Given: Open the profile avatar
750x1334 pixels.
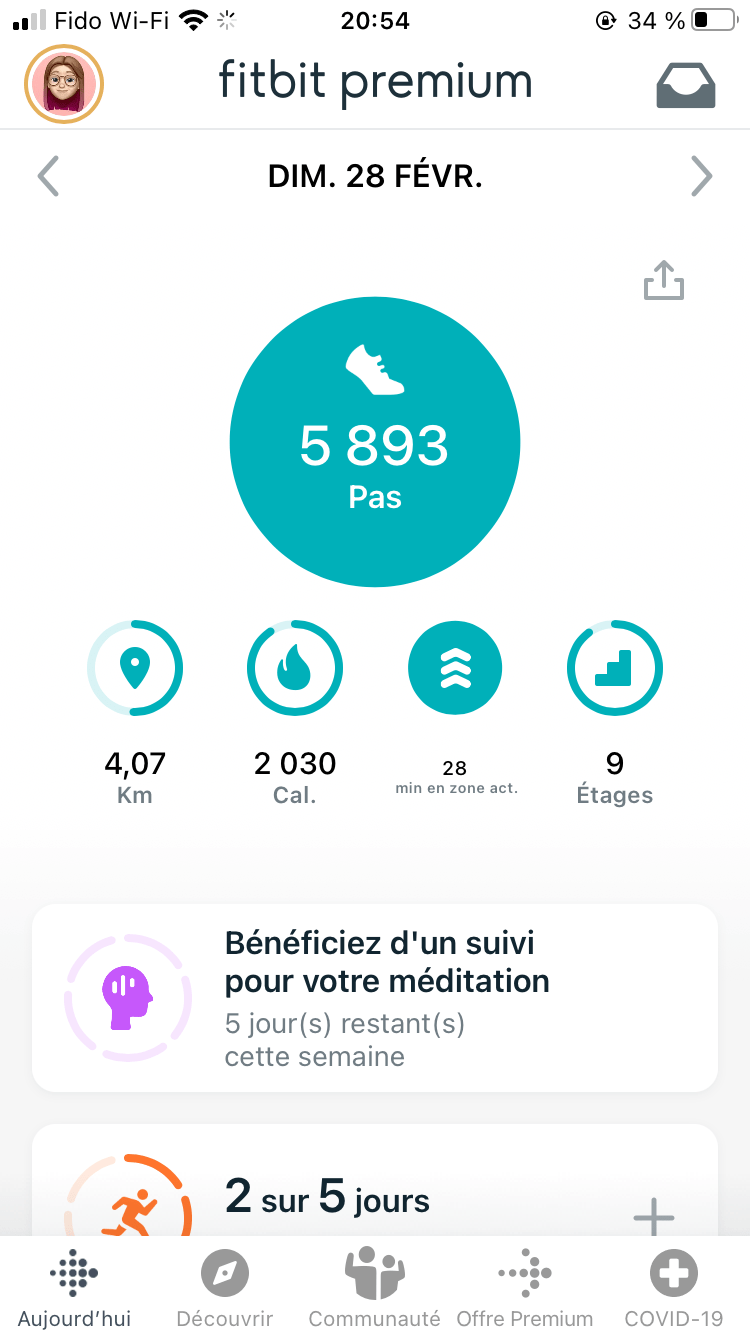Looking at the screenshot, I should 64,85.
